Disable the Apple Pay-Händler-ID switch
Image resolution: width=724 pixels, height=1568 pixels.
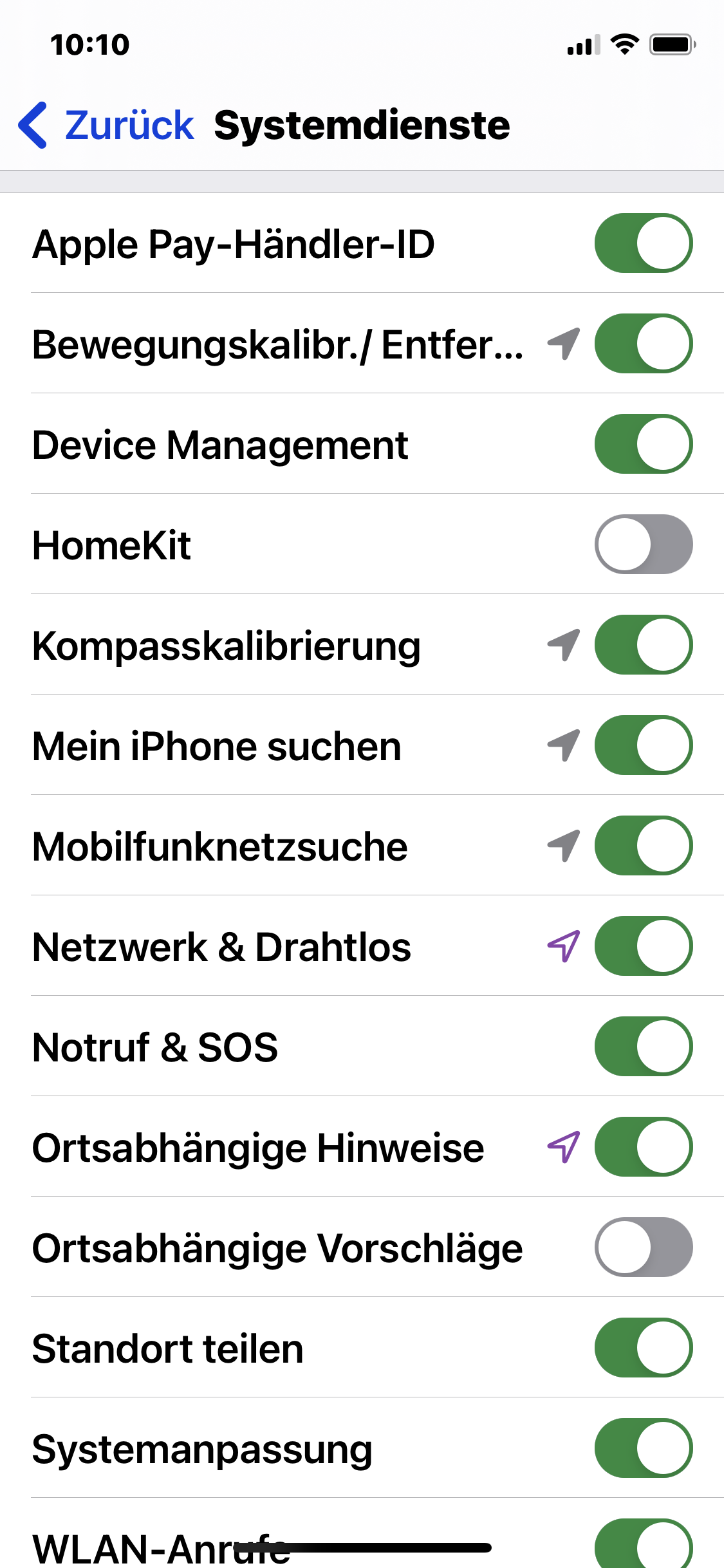[643, 243]
